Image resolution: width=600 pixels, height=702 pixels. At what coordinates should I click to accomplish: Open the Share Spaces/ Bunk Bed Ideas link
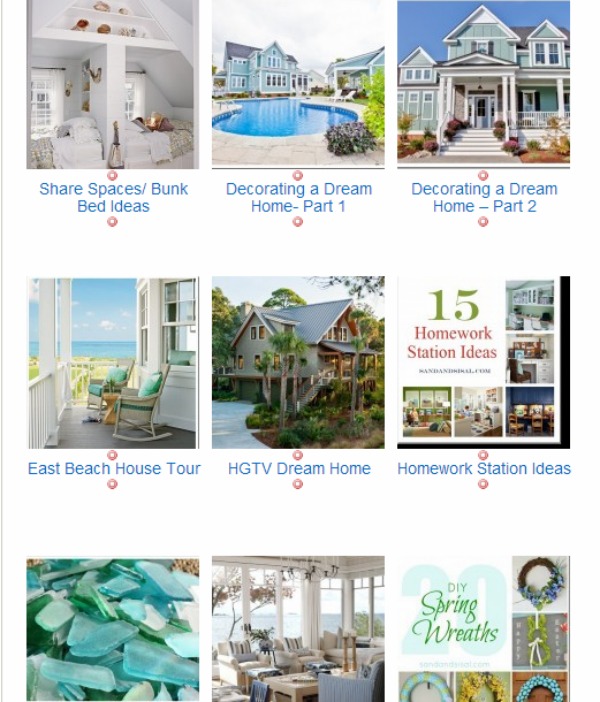pyautogui.click(x=113, y=197)
